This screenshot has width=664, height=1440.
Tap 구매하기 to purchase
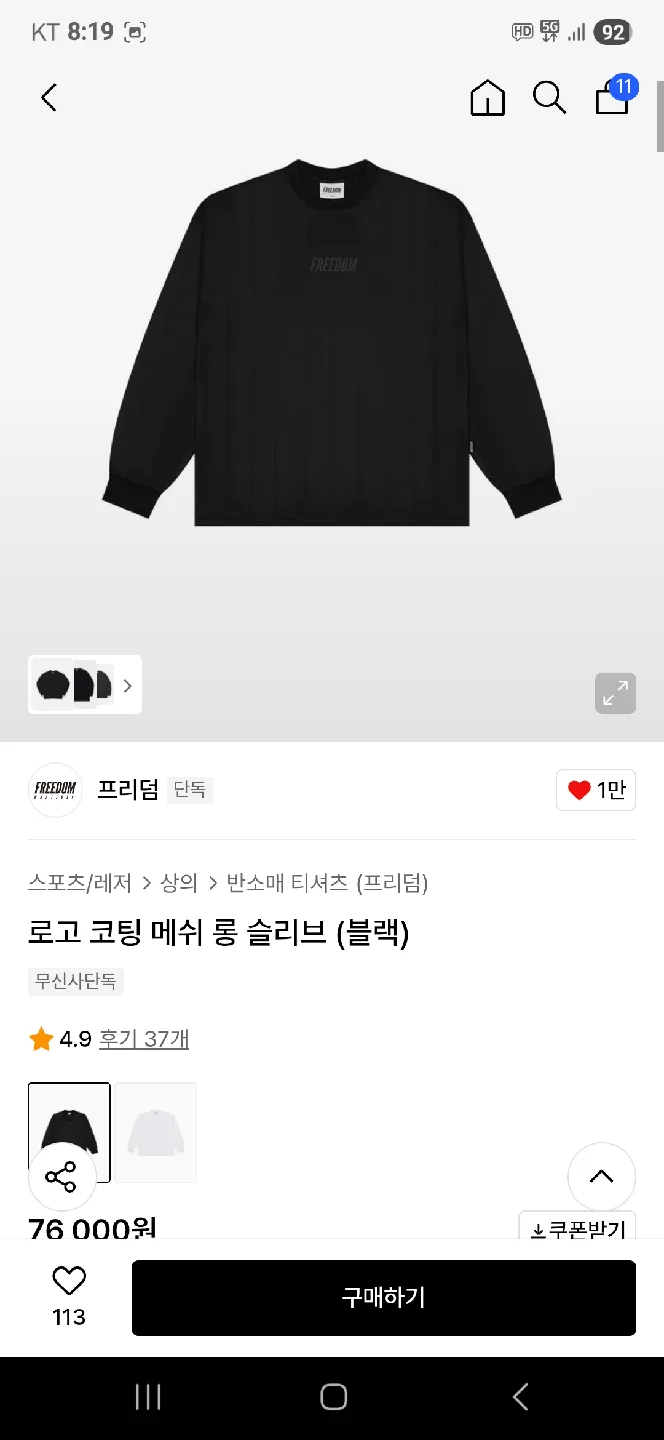tap(383, 1297)
